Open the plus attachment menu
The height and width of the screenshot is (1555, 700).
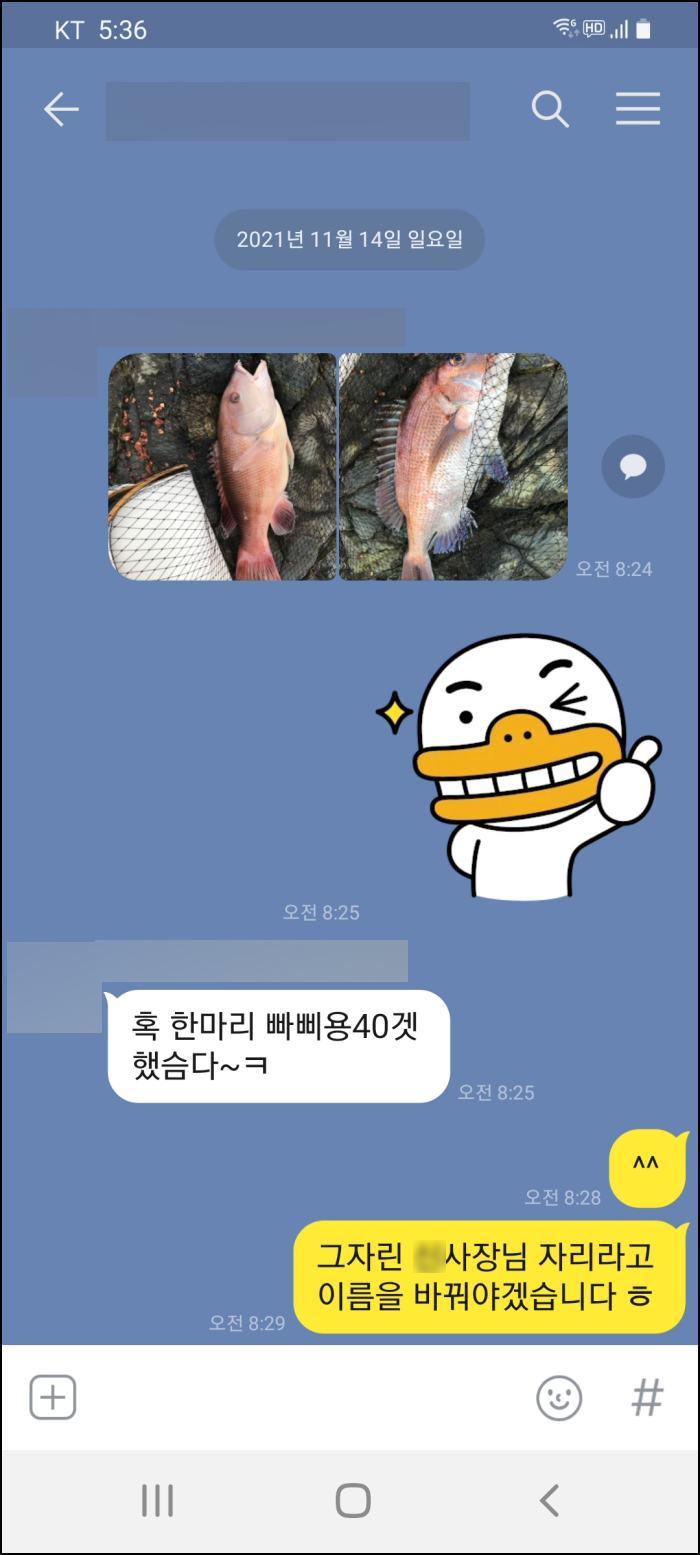pyautogui.click(x=53, y=1397)
